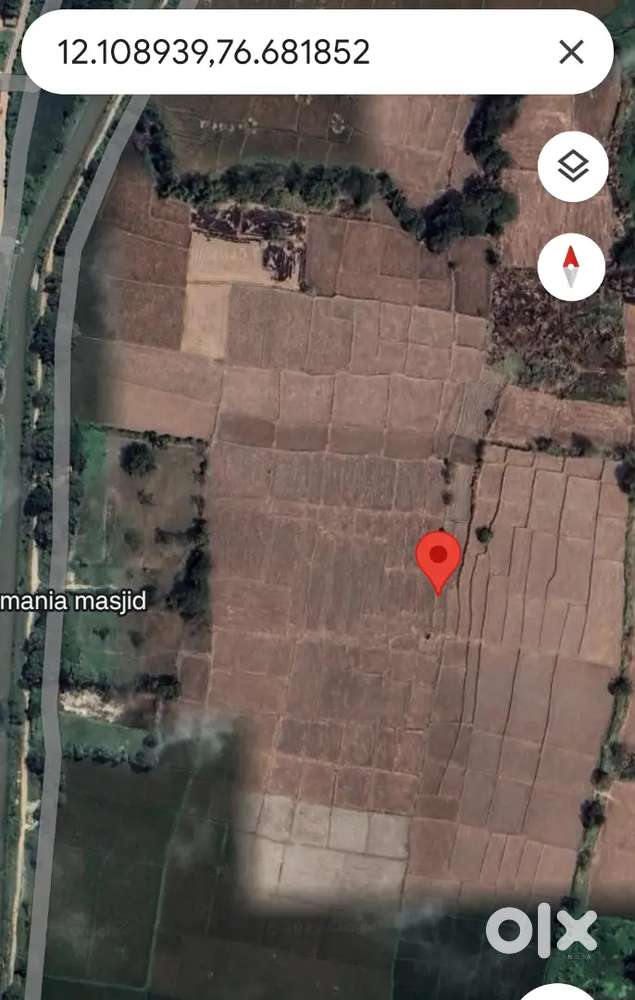Screen dimensions: 635x1000
Task: Clear the search with the X button
Action: coord(571,52)
